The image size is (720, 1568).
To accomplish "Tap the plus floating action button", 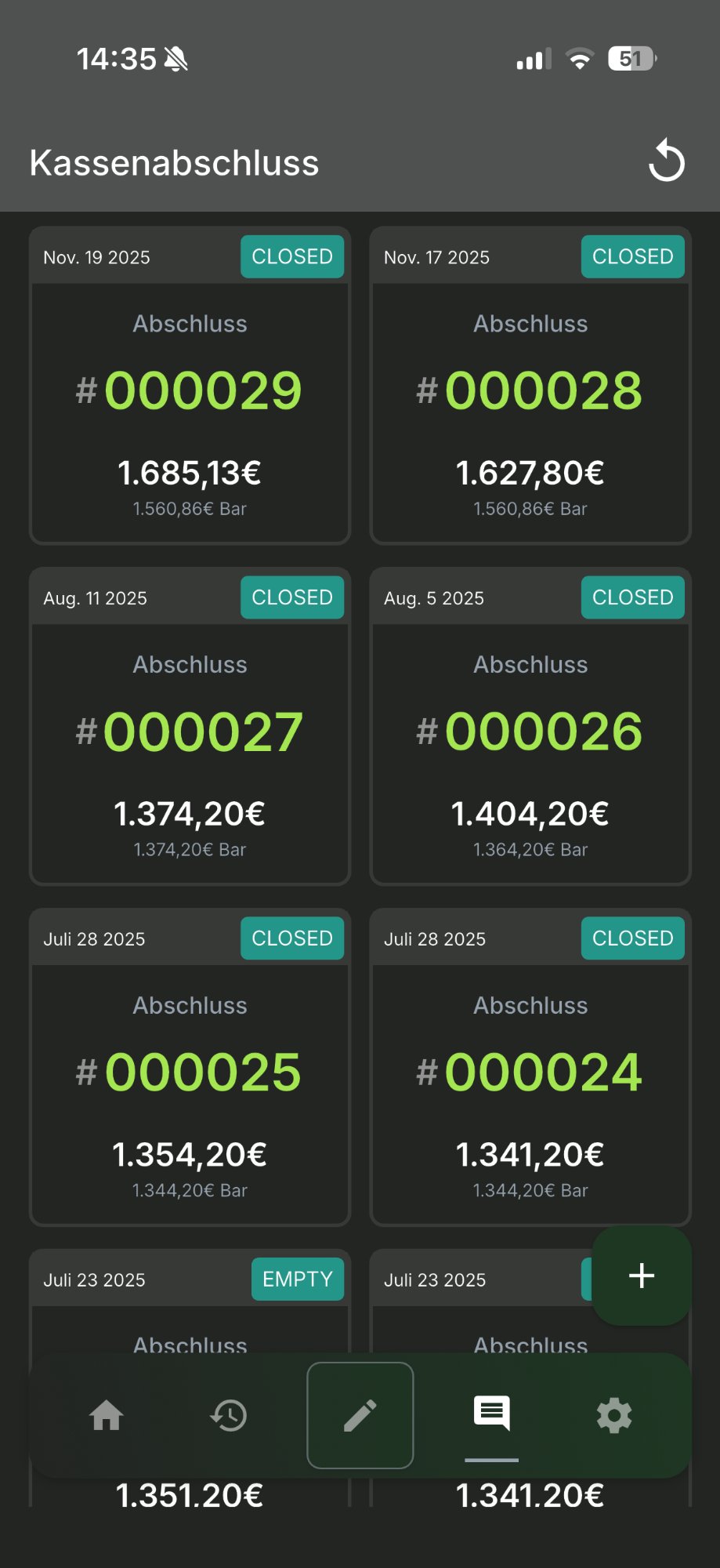I will coord(640,1276).
